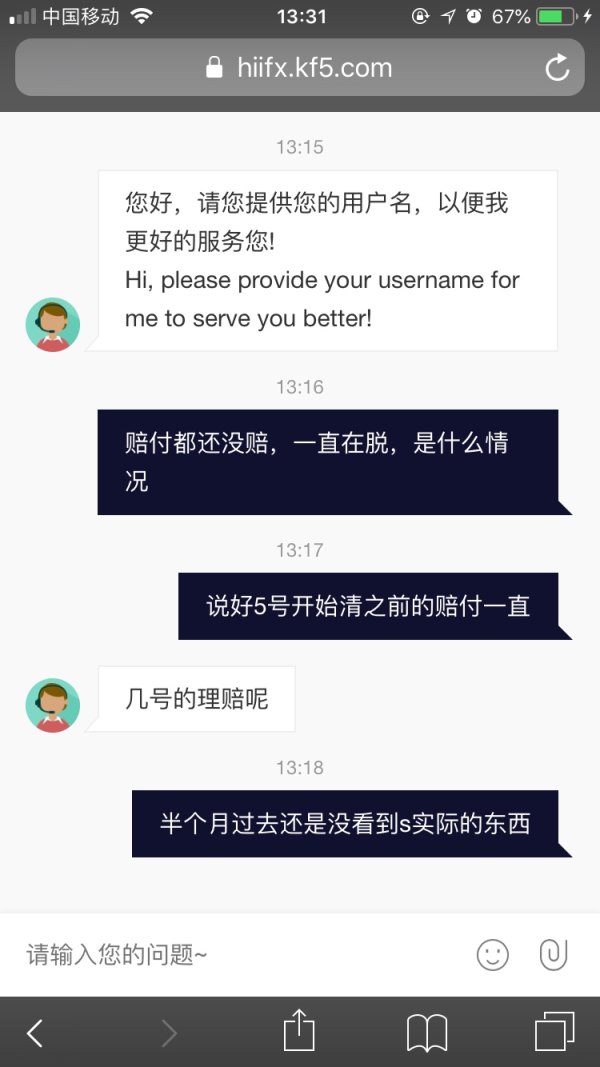
Task: Open the emoji picker
Action: (493, 955)
